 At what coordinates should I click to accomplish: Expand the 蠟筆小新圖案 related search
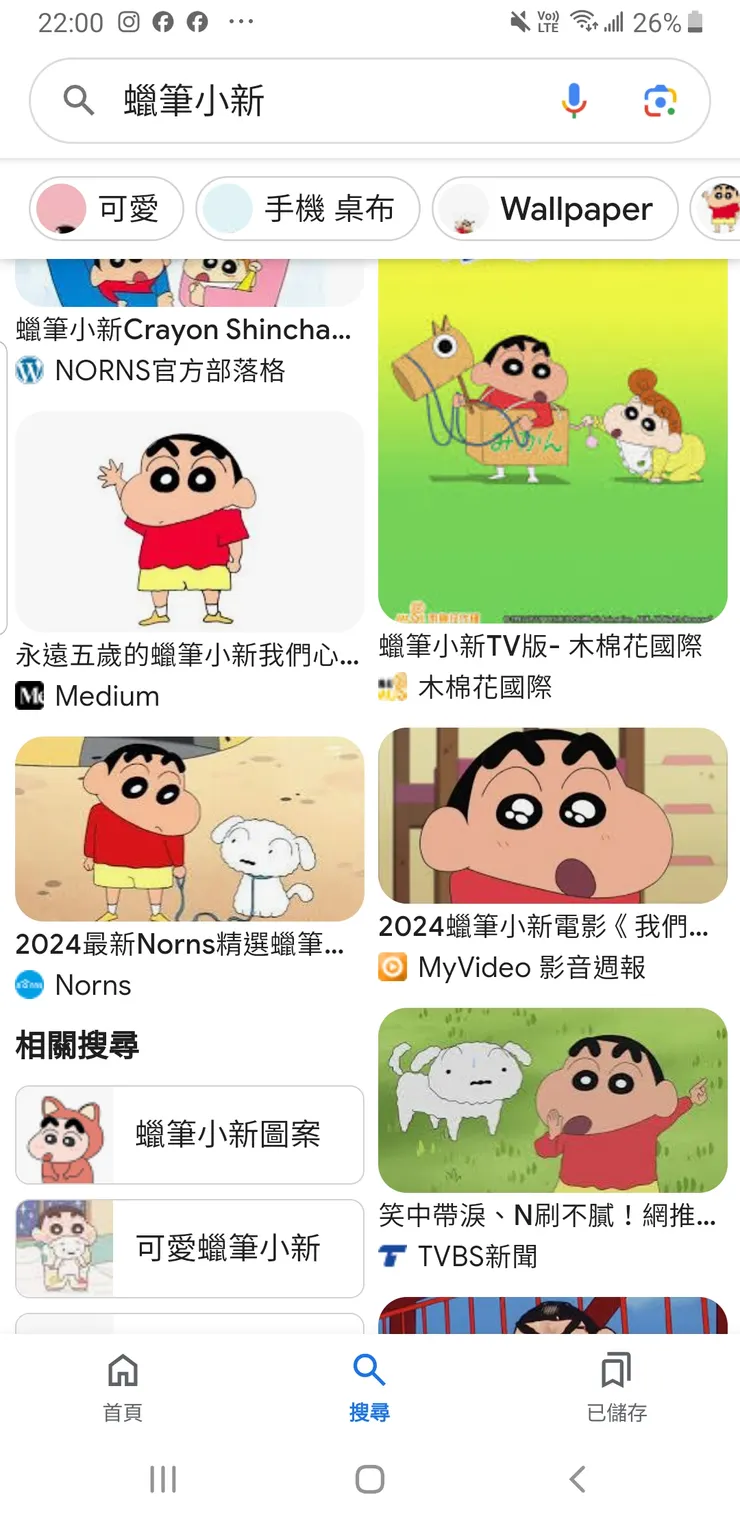point(189,1135)
